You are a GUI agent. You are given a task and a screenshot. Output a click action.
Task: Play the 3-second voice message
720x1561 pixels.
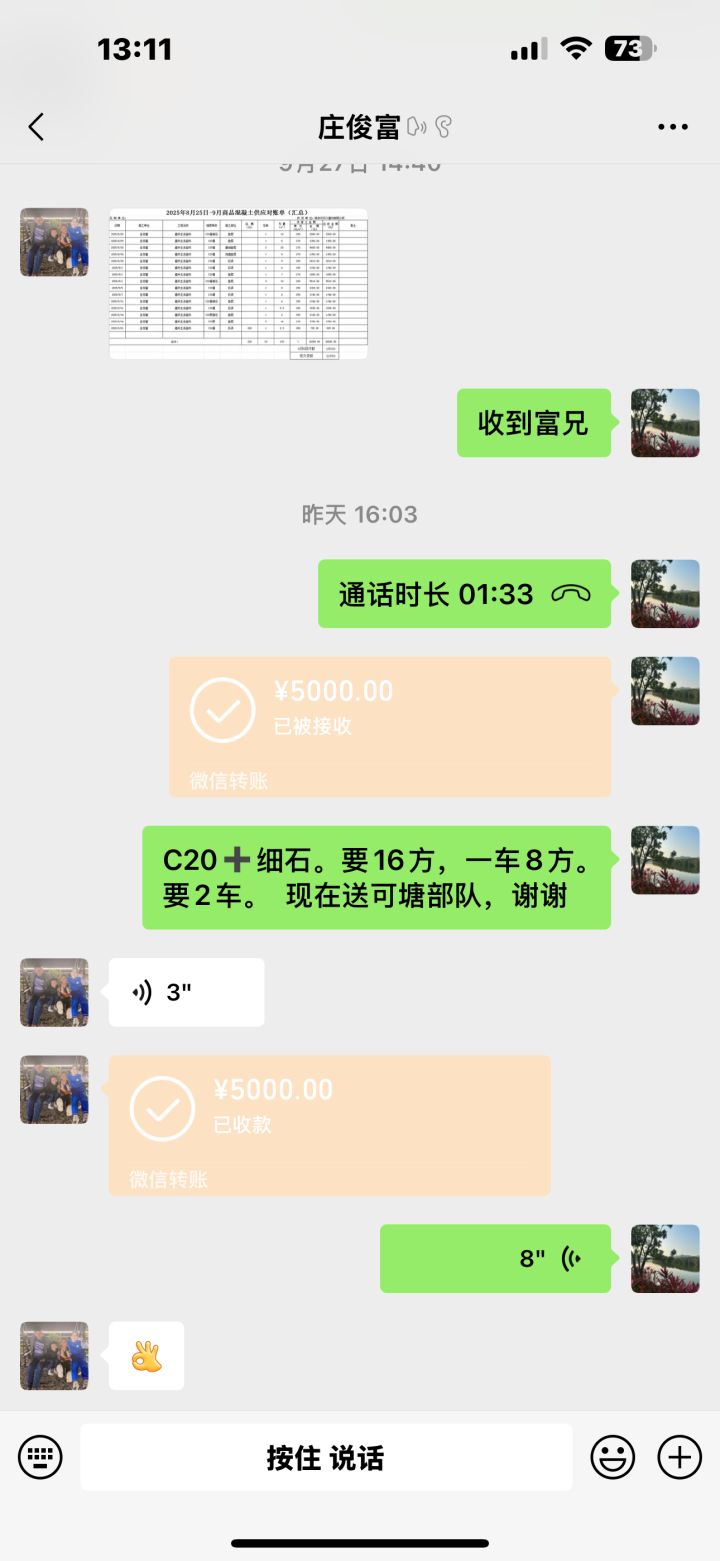[x=187, y=992]
